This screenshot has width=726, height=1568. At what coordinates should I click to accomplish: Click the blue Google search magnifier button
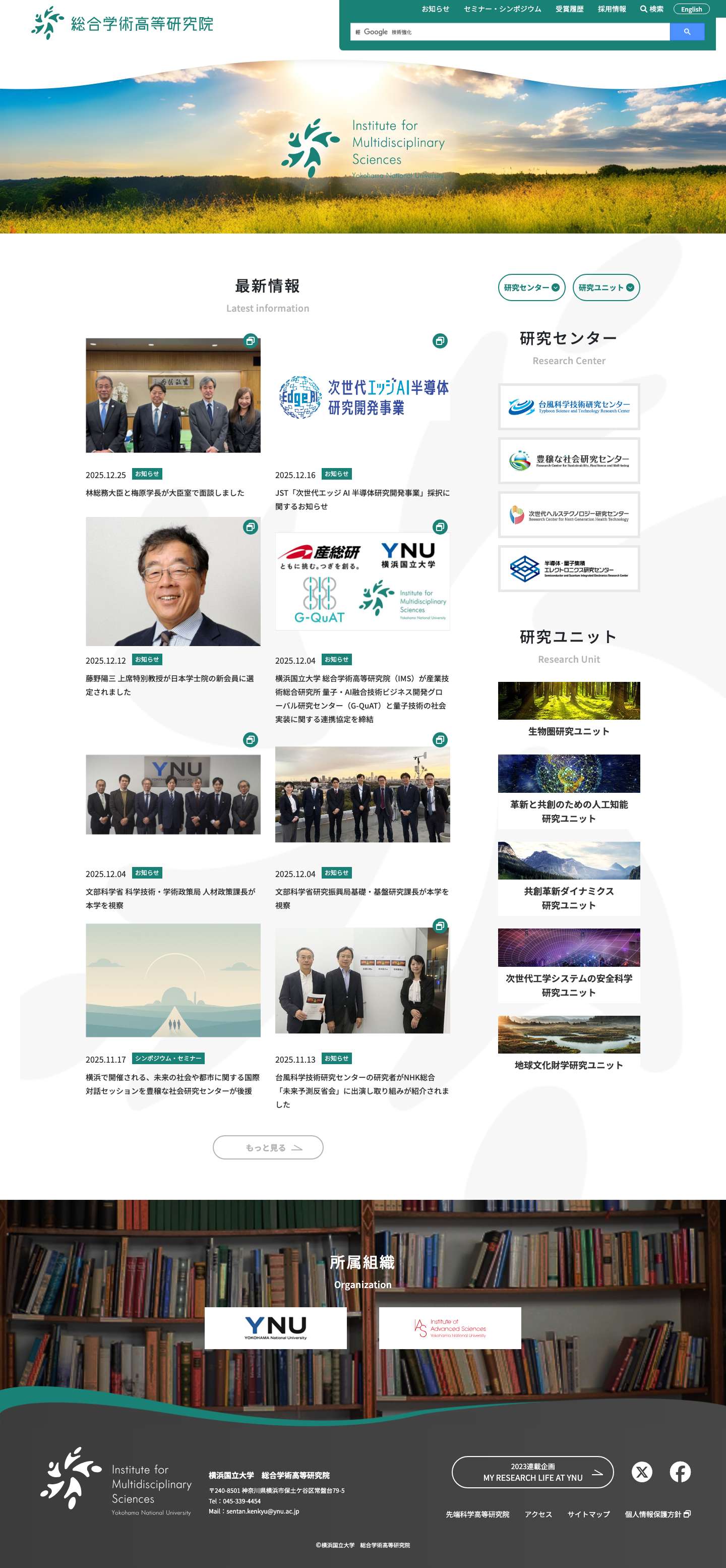tap(687, 31)
